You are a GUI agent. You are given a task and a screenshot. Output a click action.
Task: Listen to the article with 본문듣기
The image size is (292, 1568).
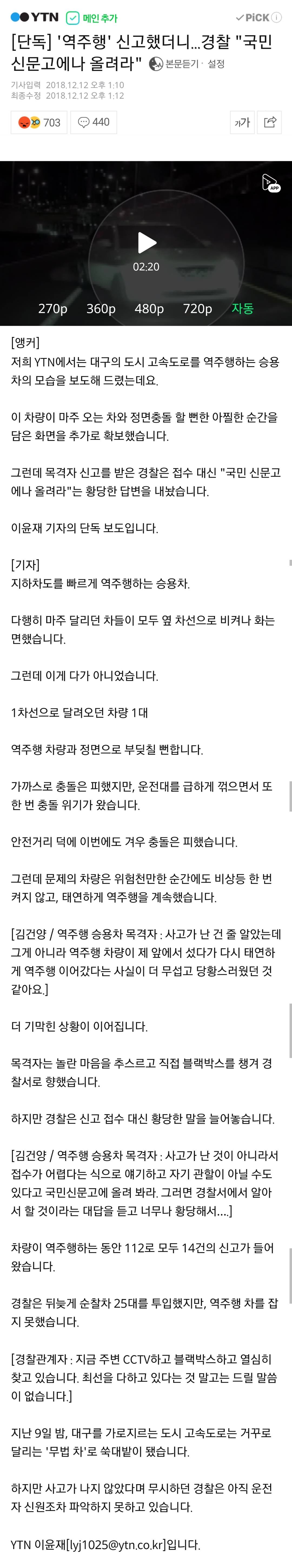coord(175,63)
